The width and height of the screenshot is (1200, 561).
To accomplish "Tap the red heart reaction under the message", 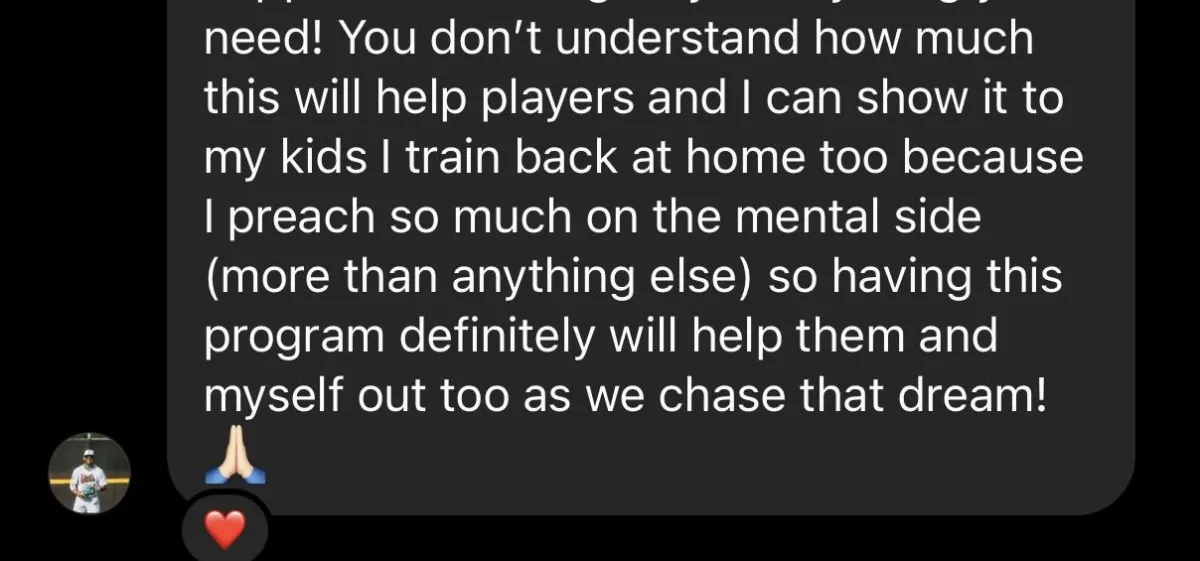I will point(224,530).
